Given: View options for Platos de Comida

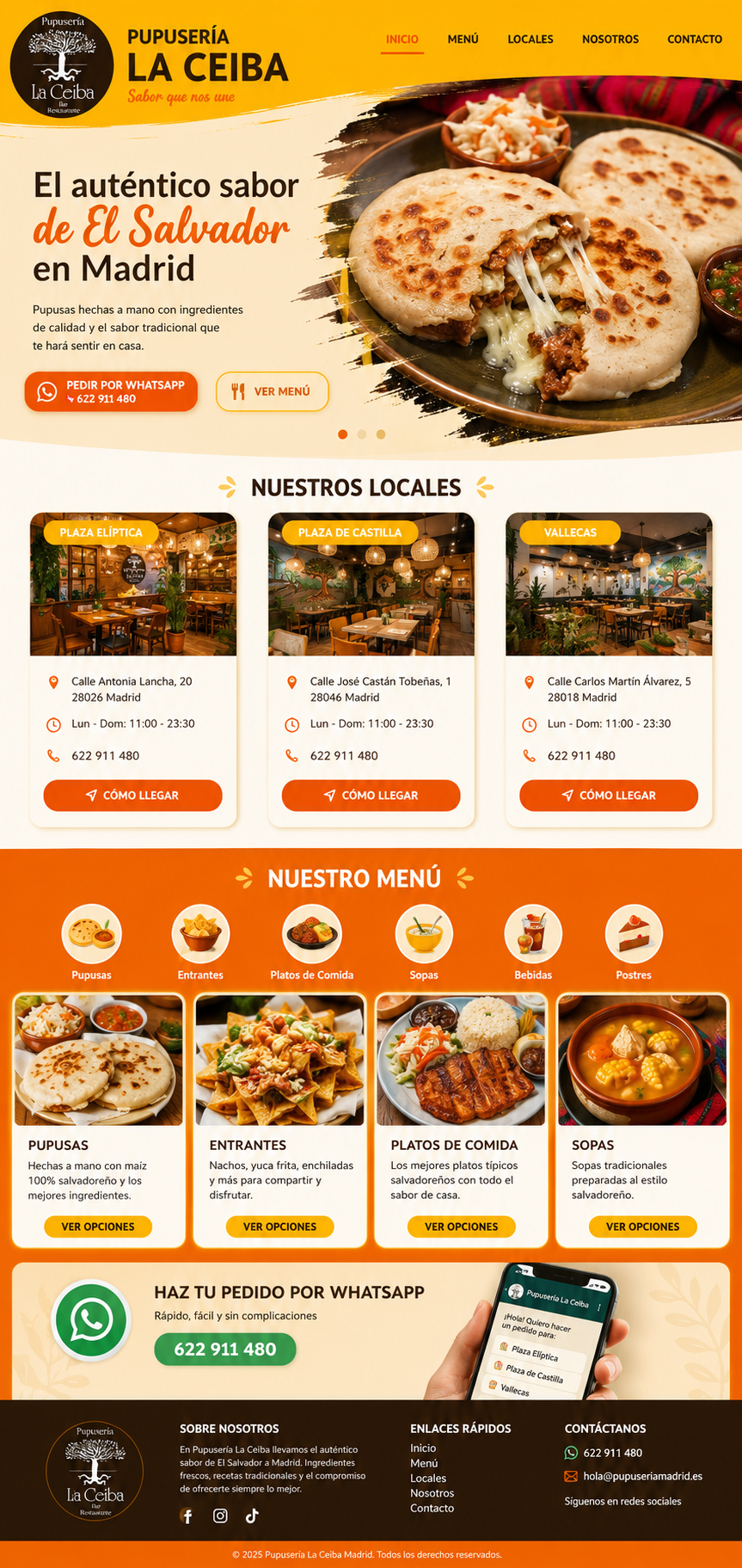Looking at the screenshot, I should 462,1227.
